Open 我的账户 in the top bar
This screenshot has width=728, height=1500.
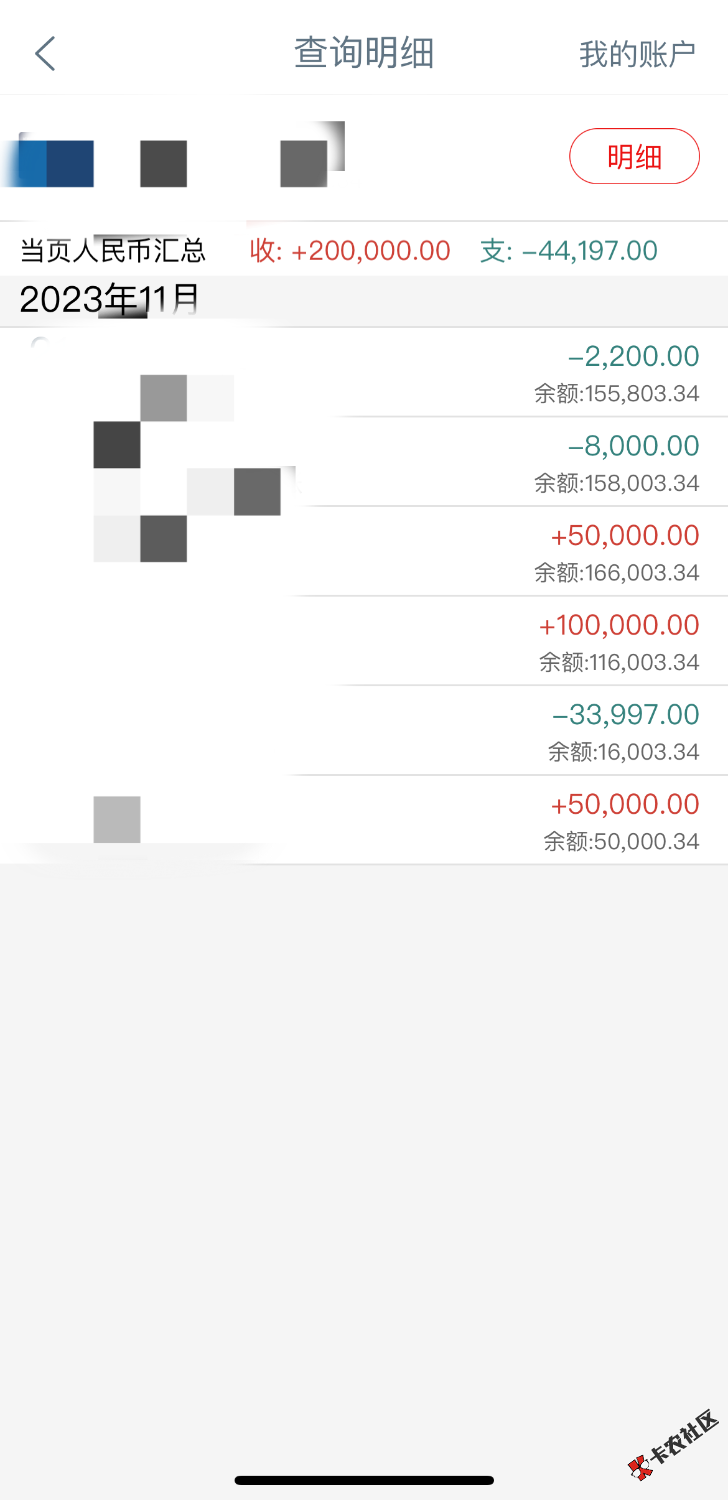637,54
